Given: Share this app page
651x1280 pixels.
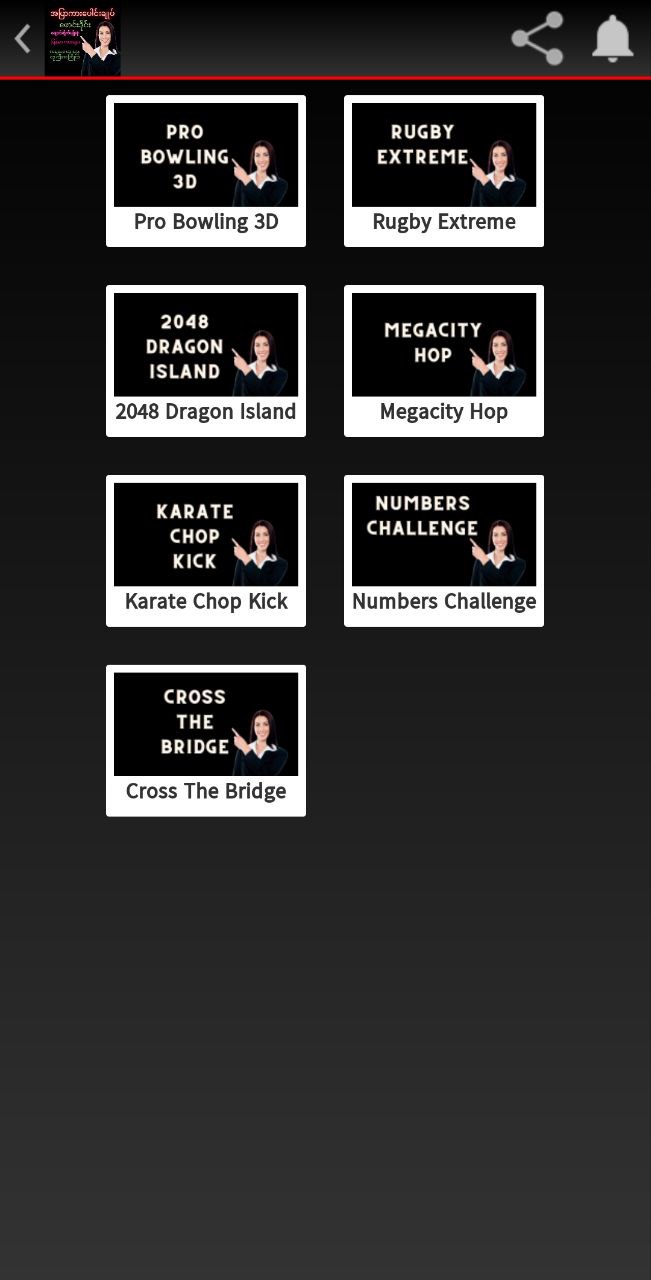Looking at the screenshot, I should click(537, 39).
